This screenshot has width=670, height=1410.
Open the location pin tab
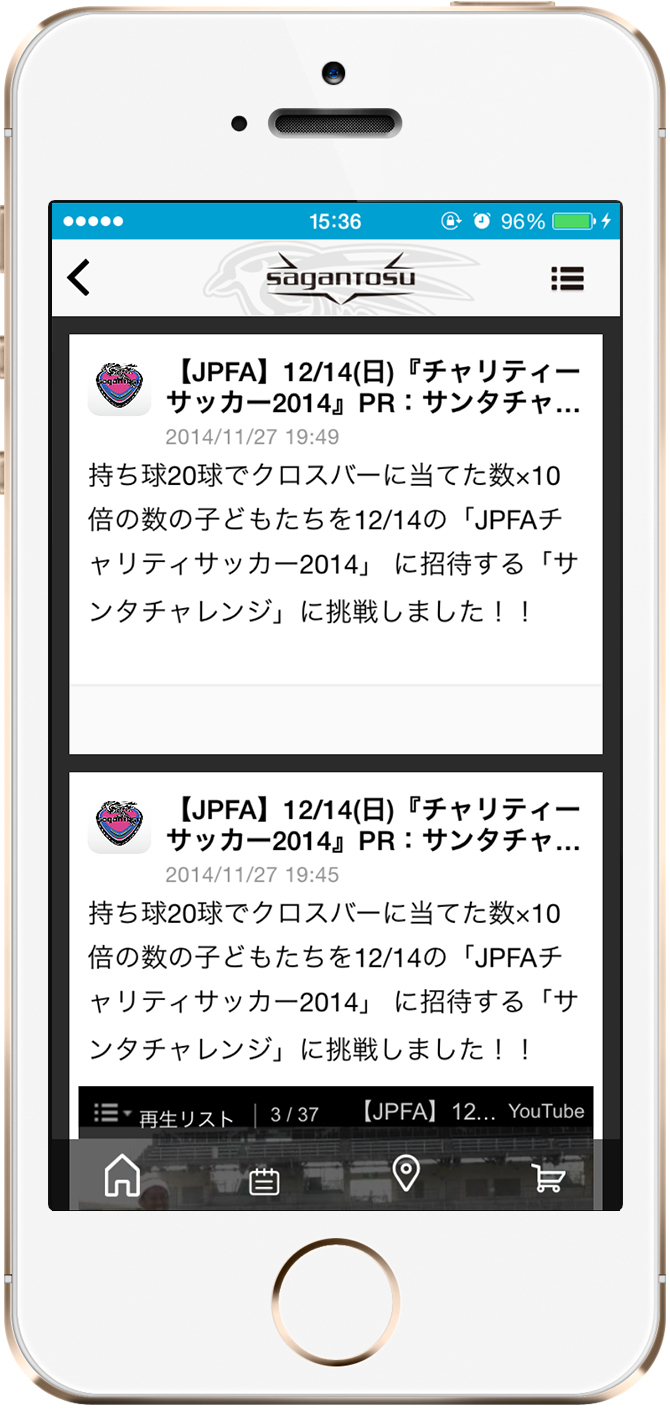(x=405, y=1173)
